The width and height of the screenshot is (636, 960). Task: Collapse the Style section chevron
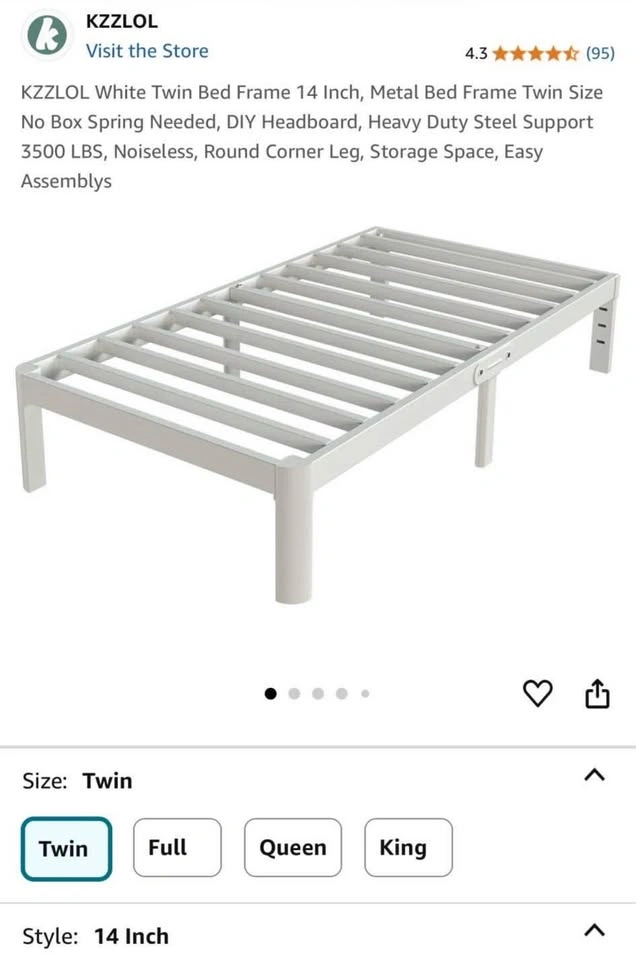pos(594,931)
